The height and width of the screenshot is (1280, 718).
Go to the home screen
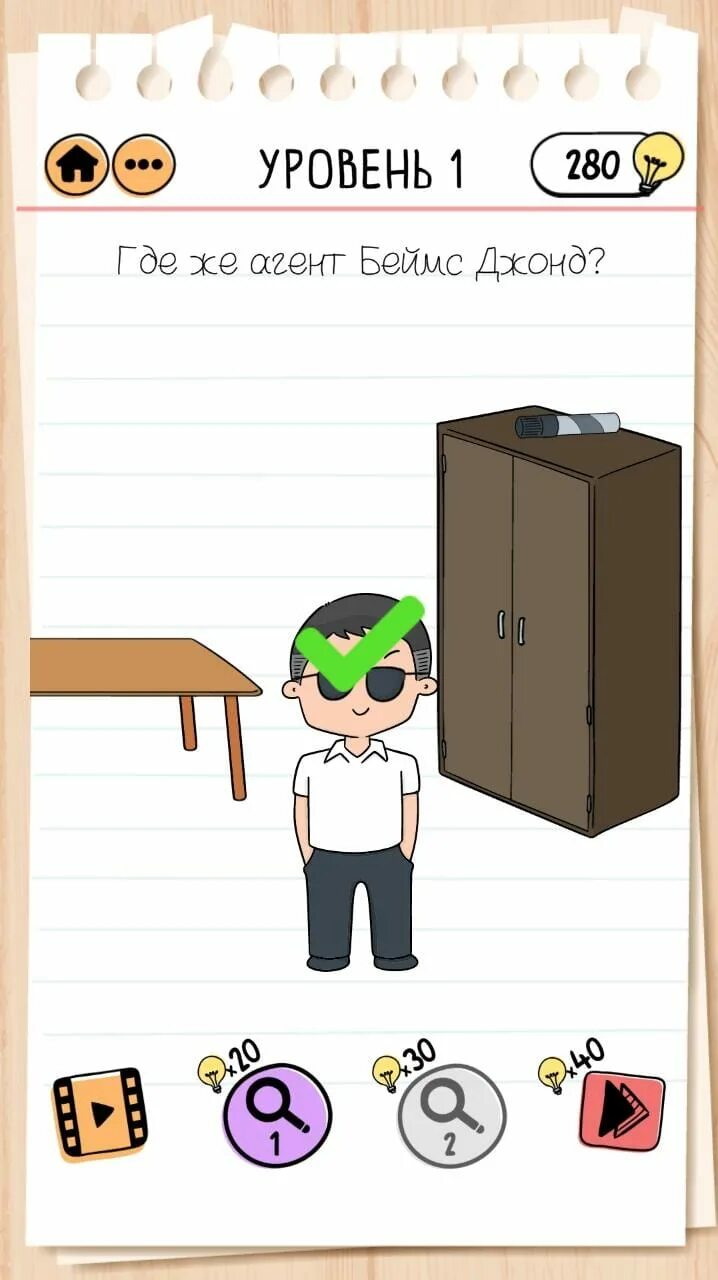(77, 166)
